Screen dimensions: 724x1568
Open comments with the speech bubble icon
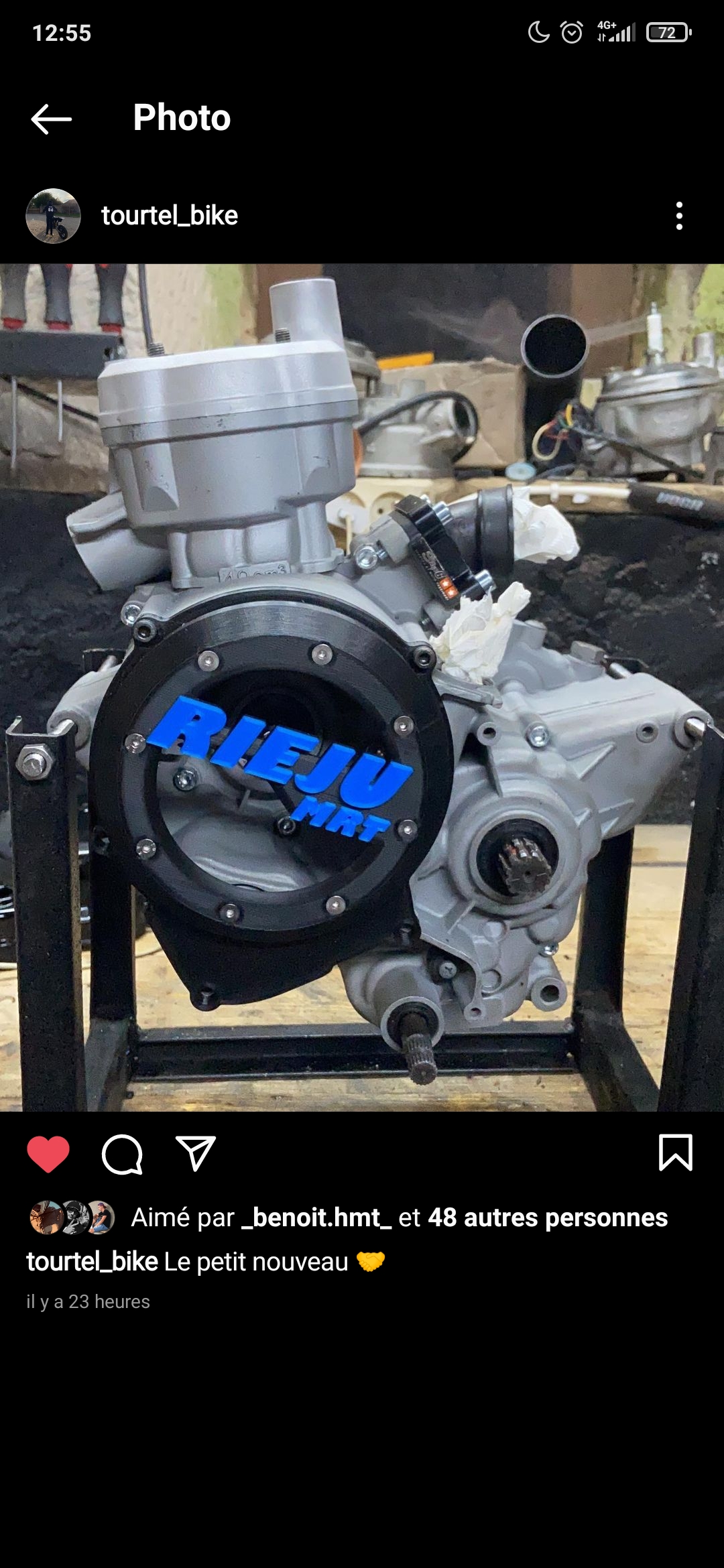click(122, 1154)
